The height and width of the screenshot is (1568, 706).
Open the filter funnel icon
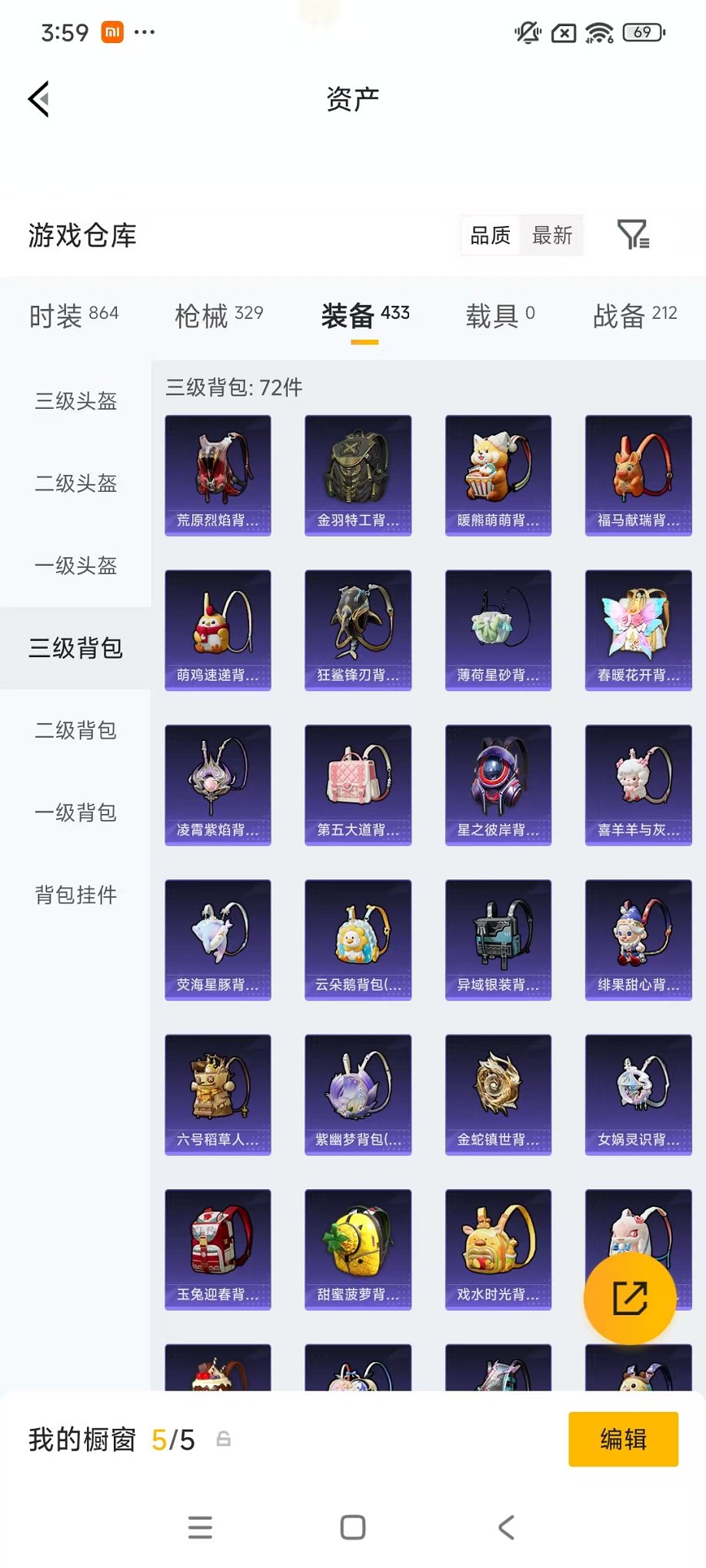[634, 235]
